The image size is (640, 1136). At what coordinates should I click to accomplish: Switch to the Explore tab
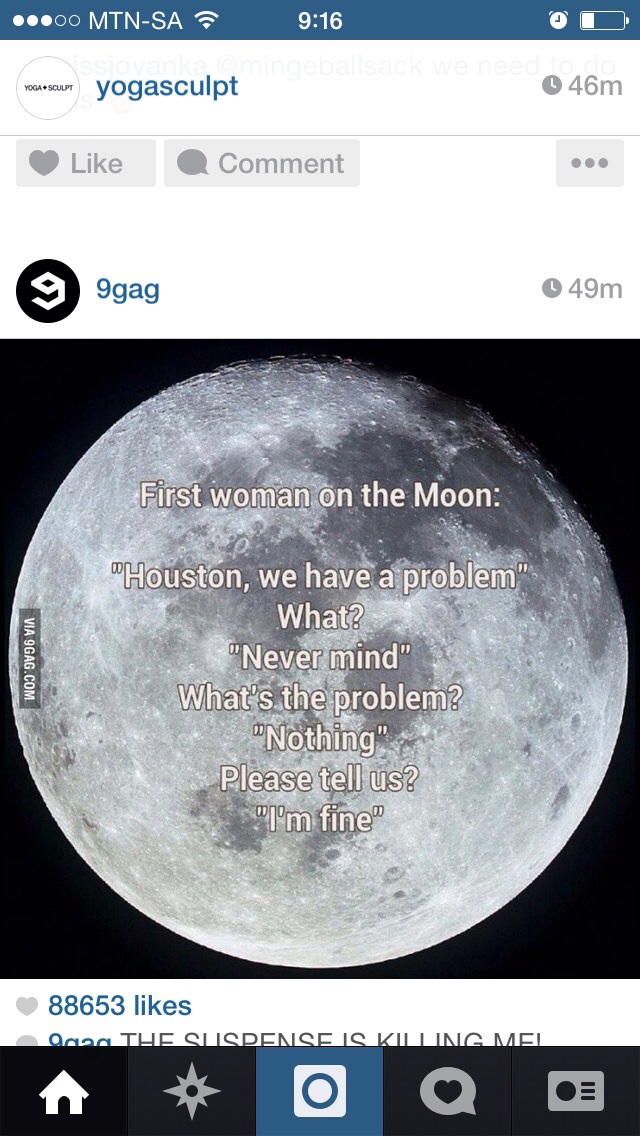click(192, 1092)
